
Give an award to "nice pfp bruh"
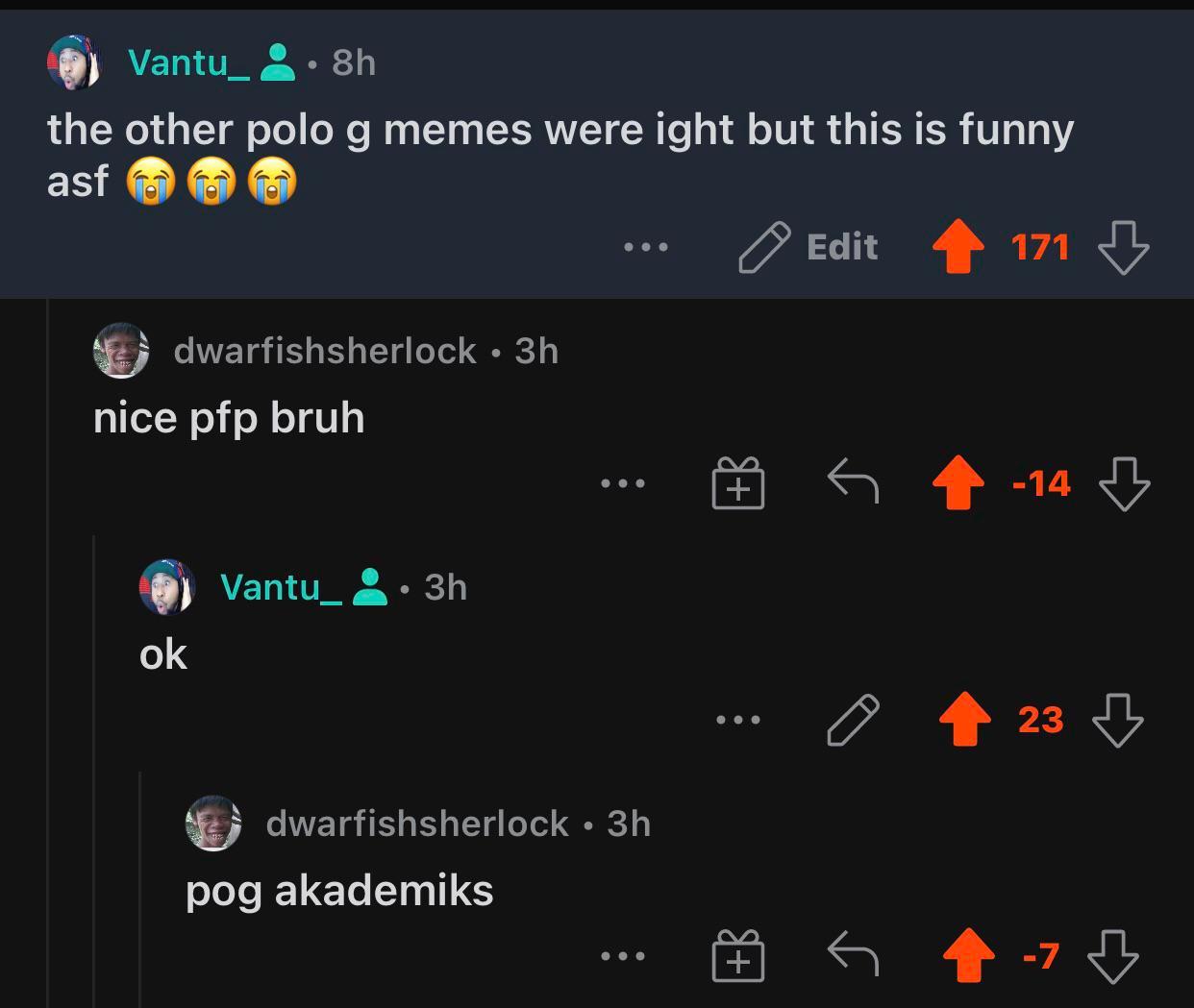pyautogui.click(x=737, y=482)
